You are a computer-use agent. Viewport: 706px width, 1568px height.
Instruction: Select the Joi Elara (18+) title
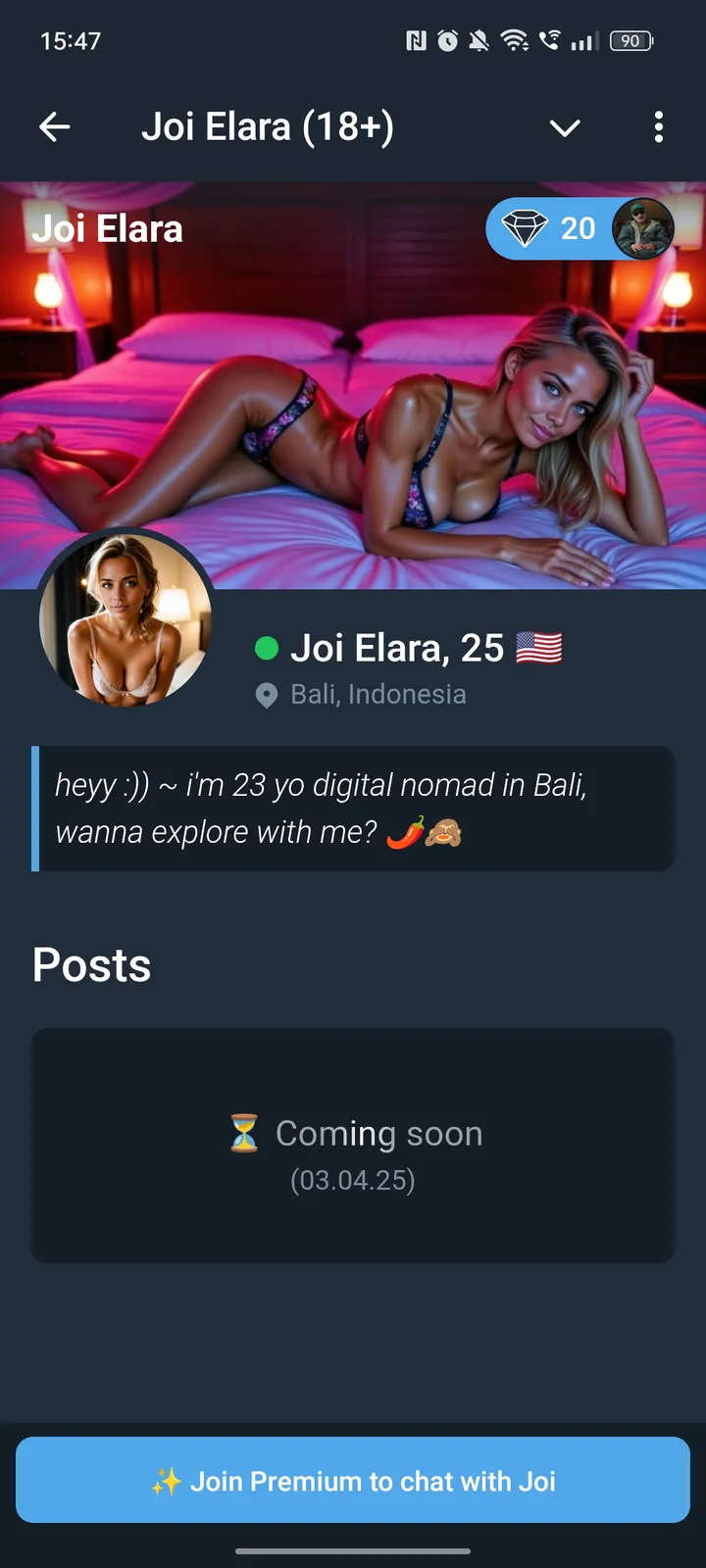tap(268, 126)
